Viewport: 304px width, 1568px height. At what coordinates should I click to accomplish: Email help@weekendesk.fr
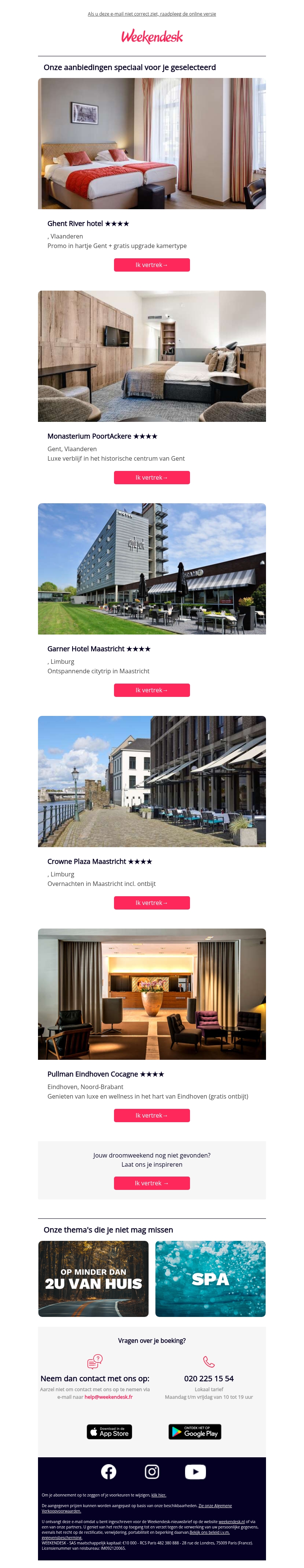pos(108,1396)
